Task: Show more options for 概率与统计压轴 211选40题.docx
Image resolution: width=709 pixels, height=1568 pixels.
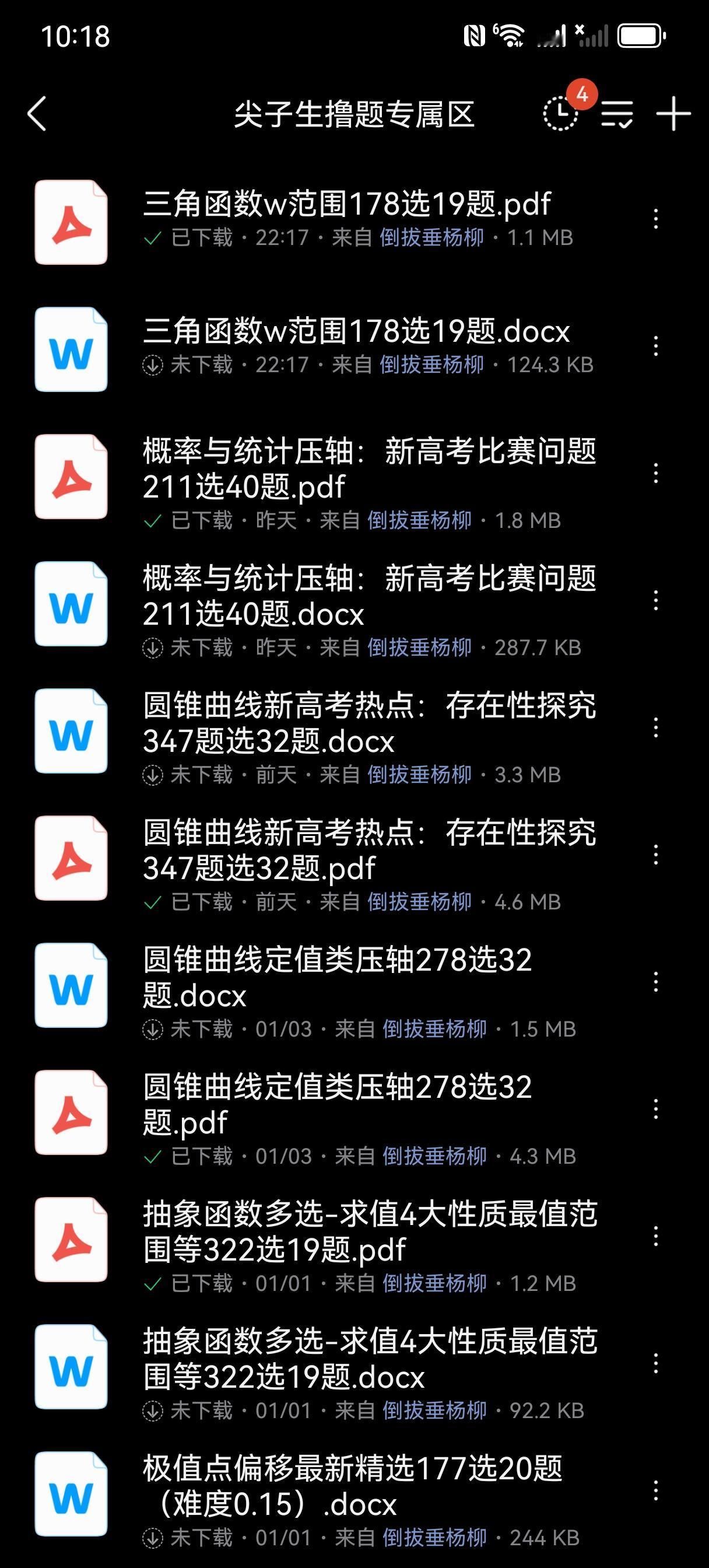Action: tap(655, 601)
